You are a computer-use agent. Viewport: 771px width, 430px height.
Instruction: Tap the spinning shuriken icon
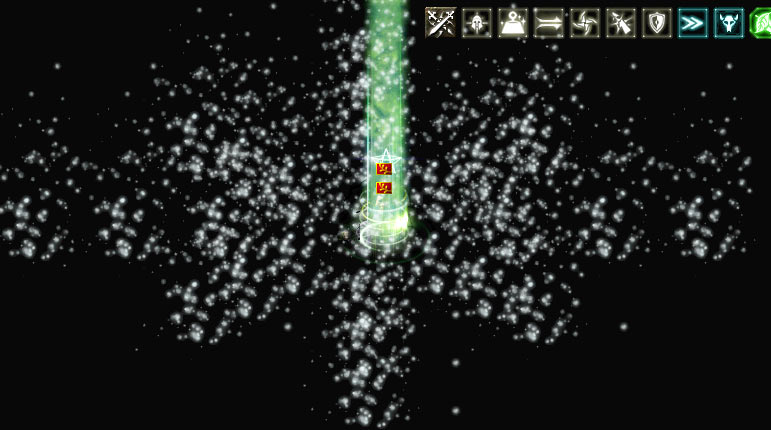(585, 22)
